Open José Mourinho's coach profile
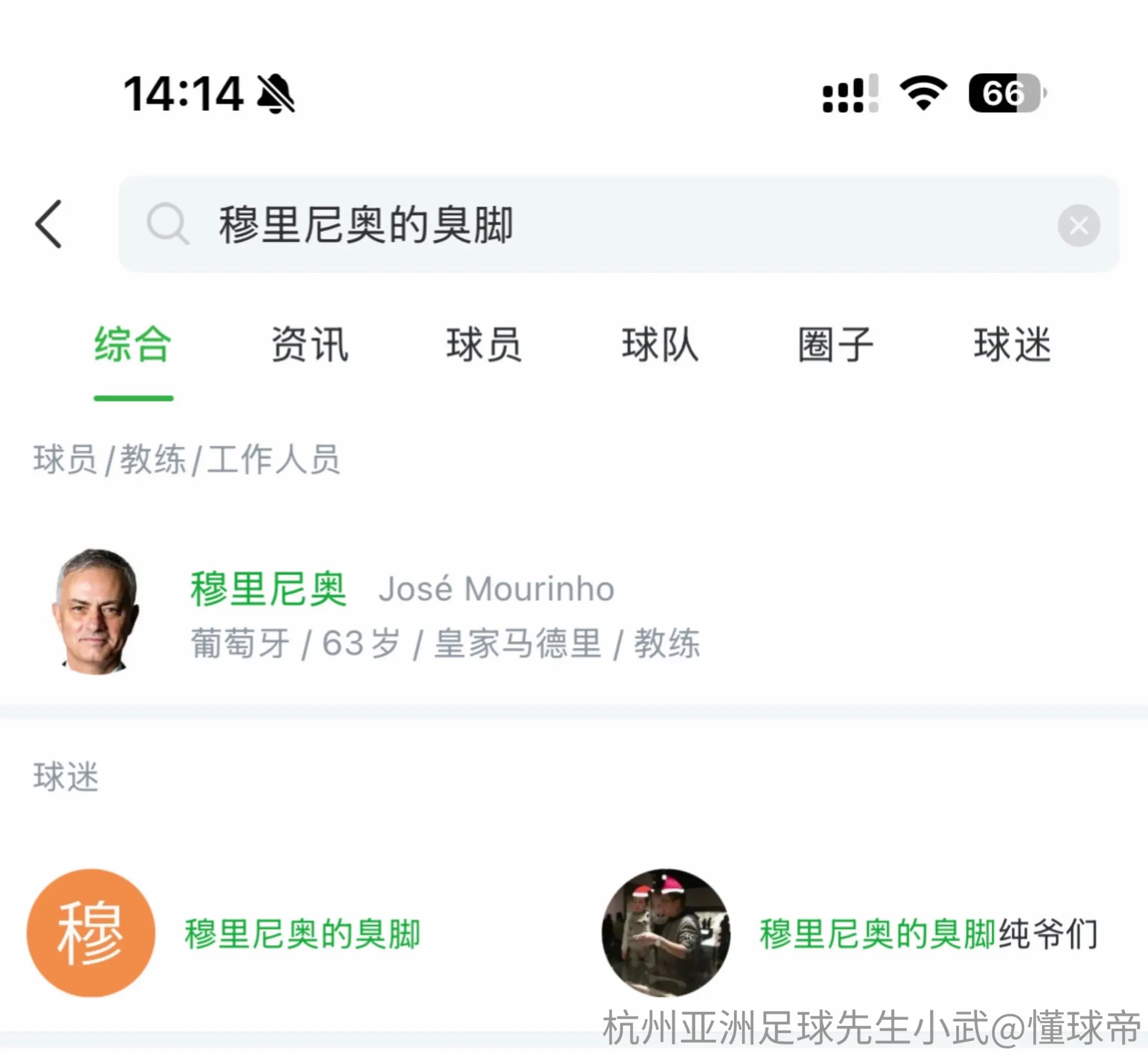The width and height of the screenshot is (1148, 1054). 574,612
